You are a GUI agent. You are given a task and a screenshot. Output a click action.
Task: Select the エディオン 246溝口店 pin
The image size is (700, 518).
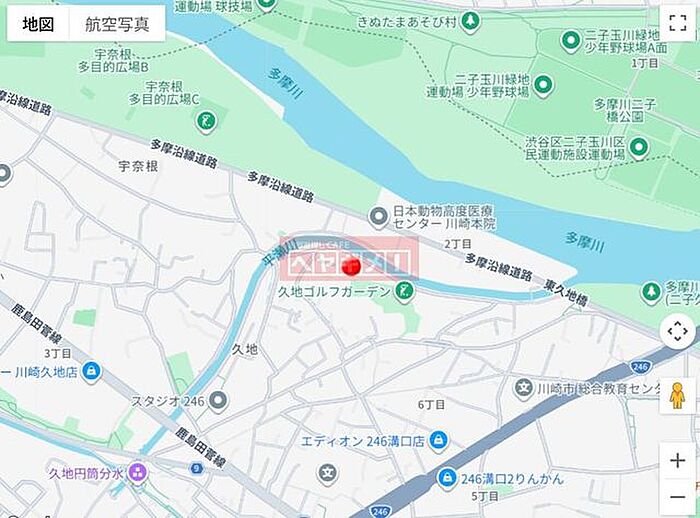(439, 440)
